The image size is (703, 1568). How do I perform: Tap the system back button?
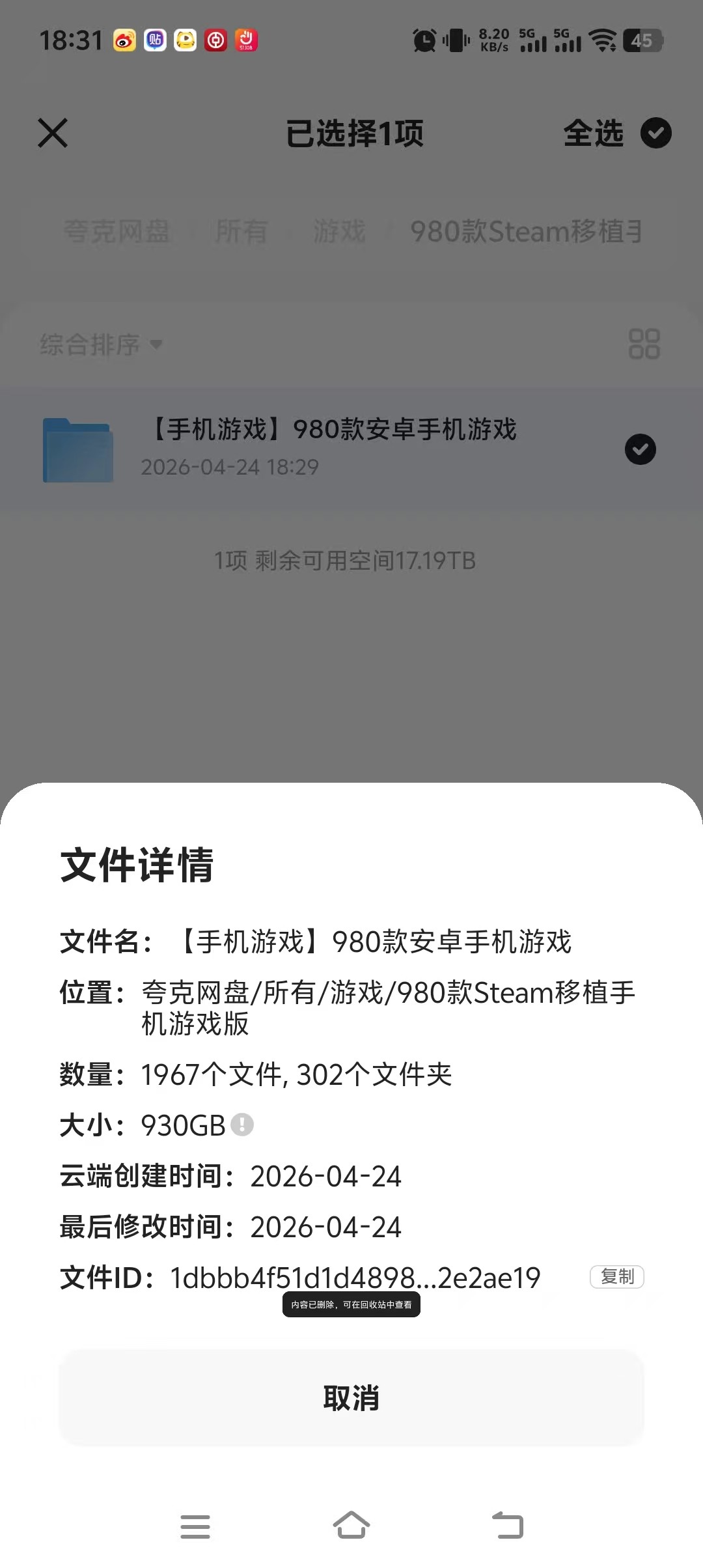point(508,1526)
